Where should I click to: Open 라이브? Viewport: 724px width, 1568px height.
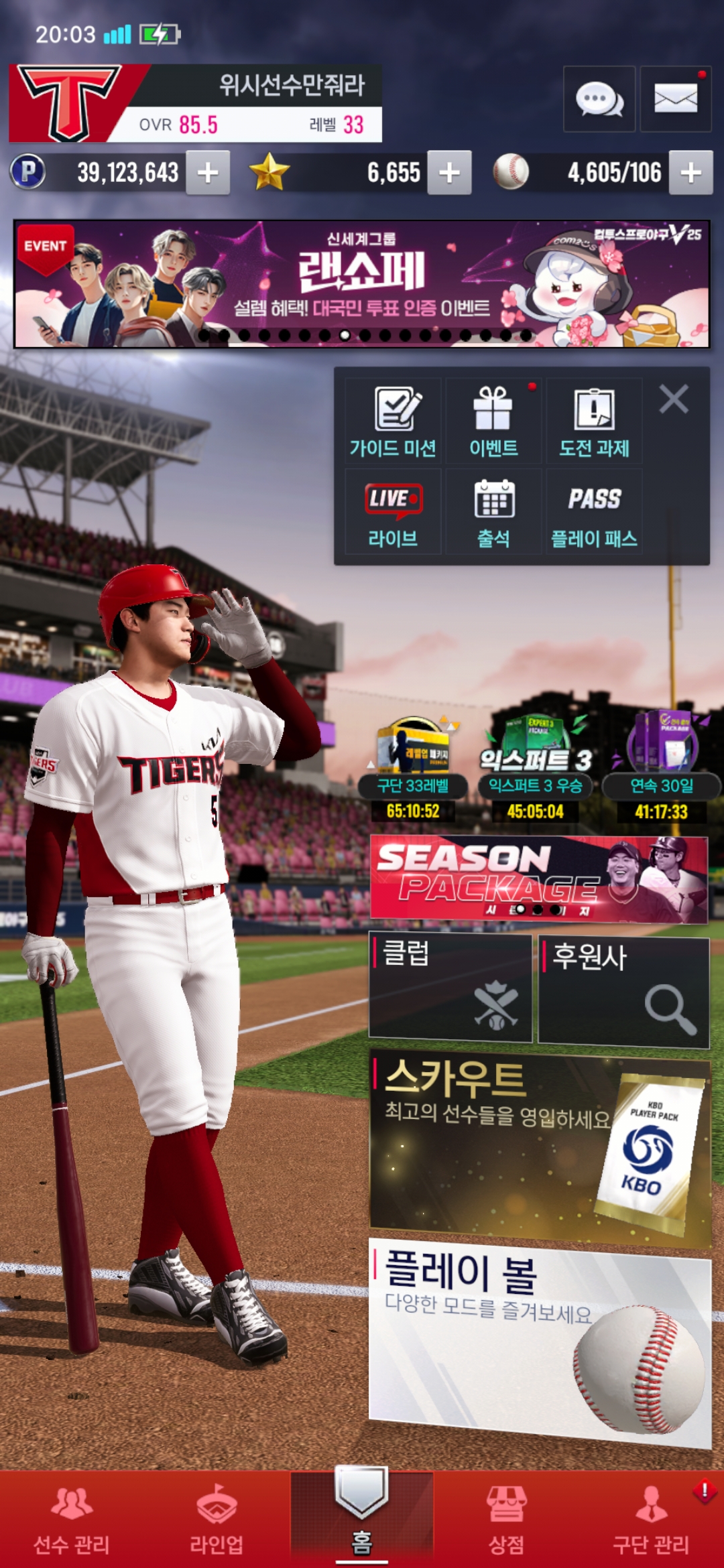click(x=393, y=513)
